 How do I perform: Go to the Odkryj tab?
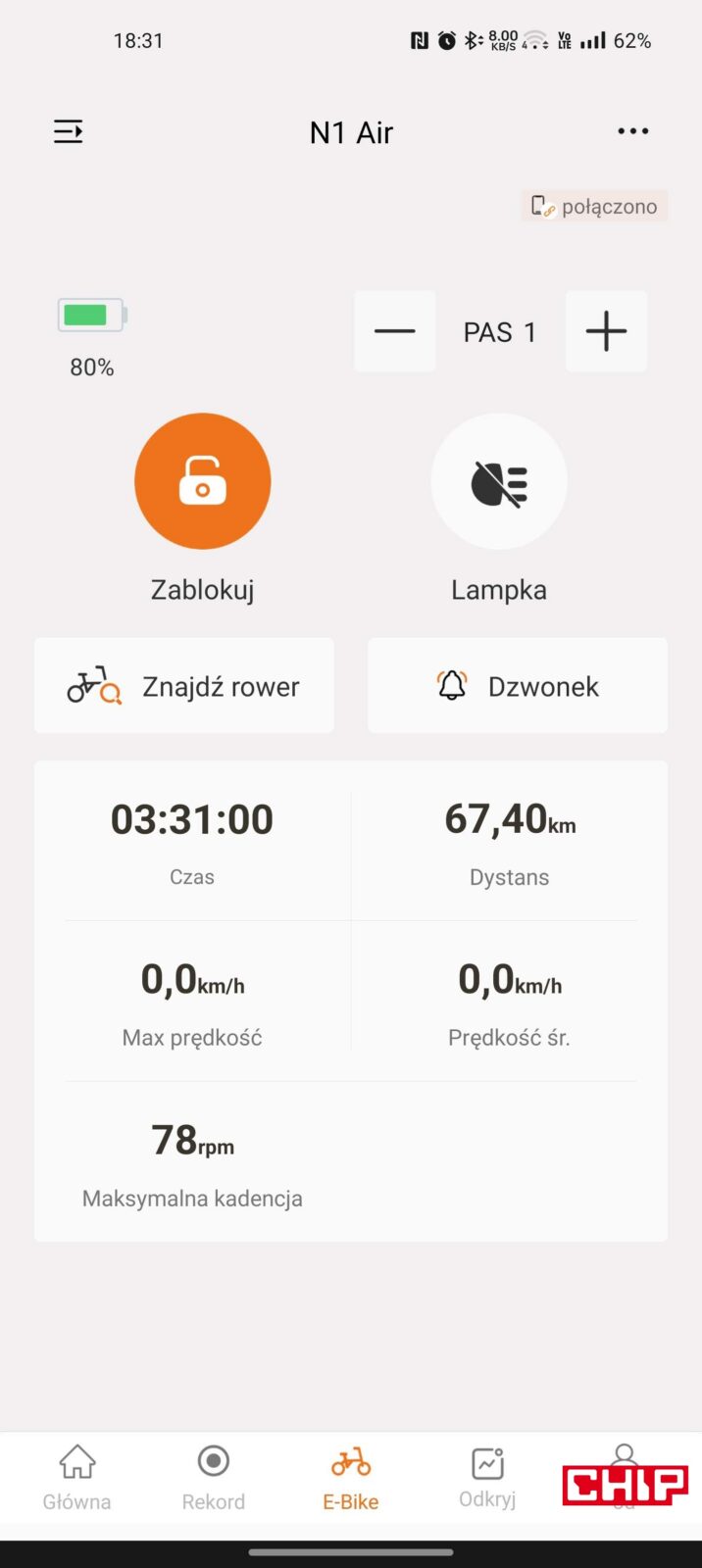pos(487,1478)
